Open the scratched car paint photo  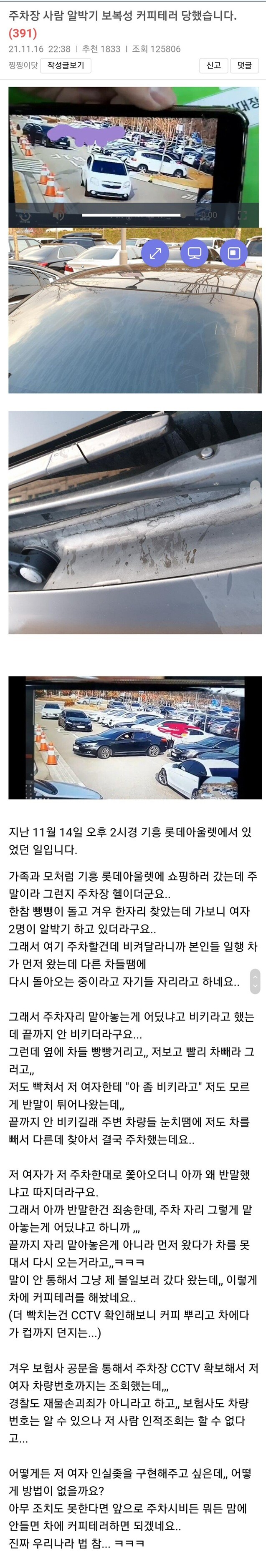click(x=135, y=522)
